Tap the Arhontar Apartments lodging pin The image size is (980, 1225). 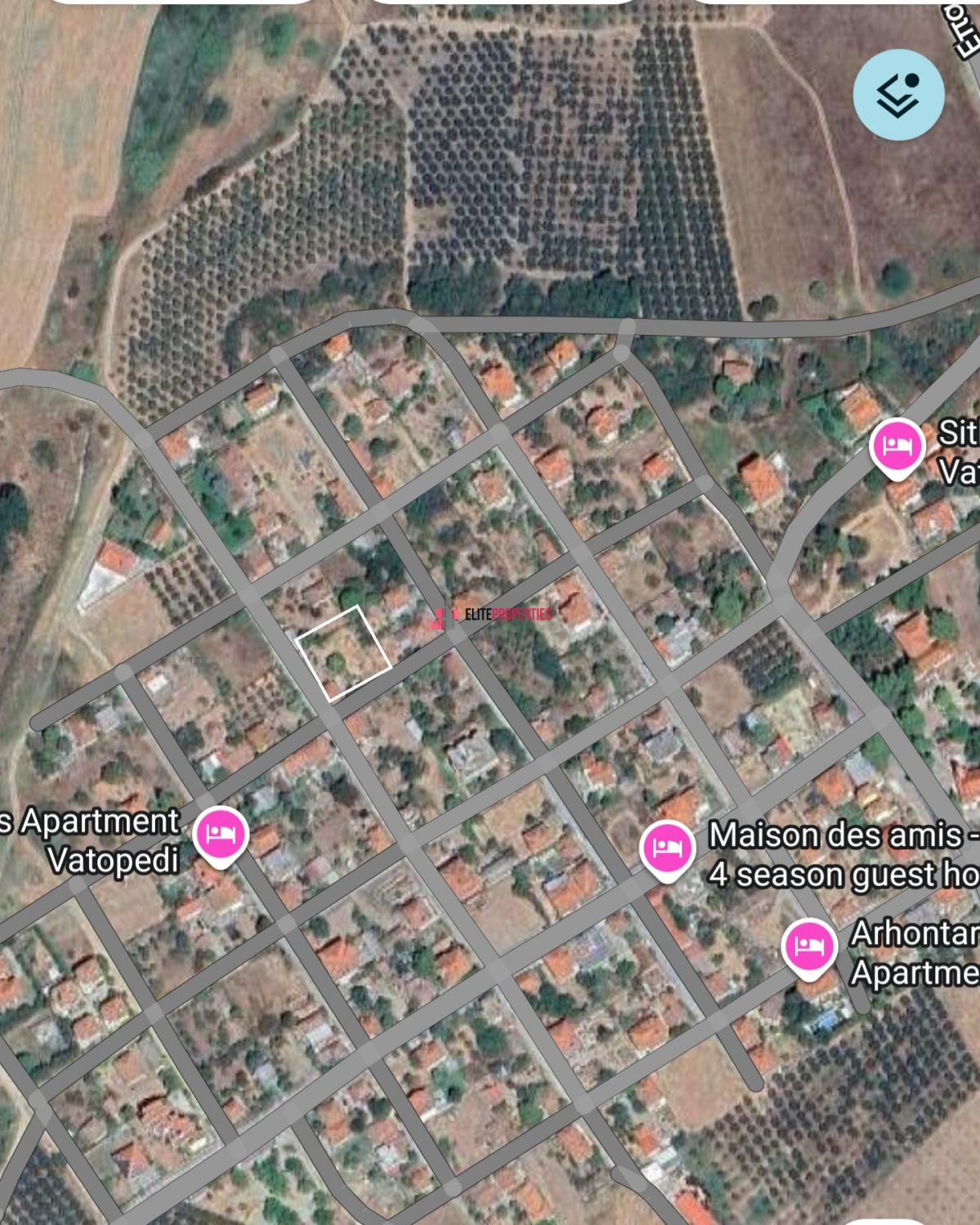tap(808, 947)
